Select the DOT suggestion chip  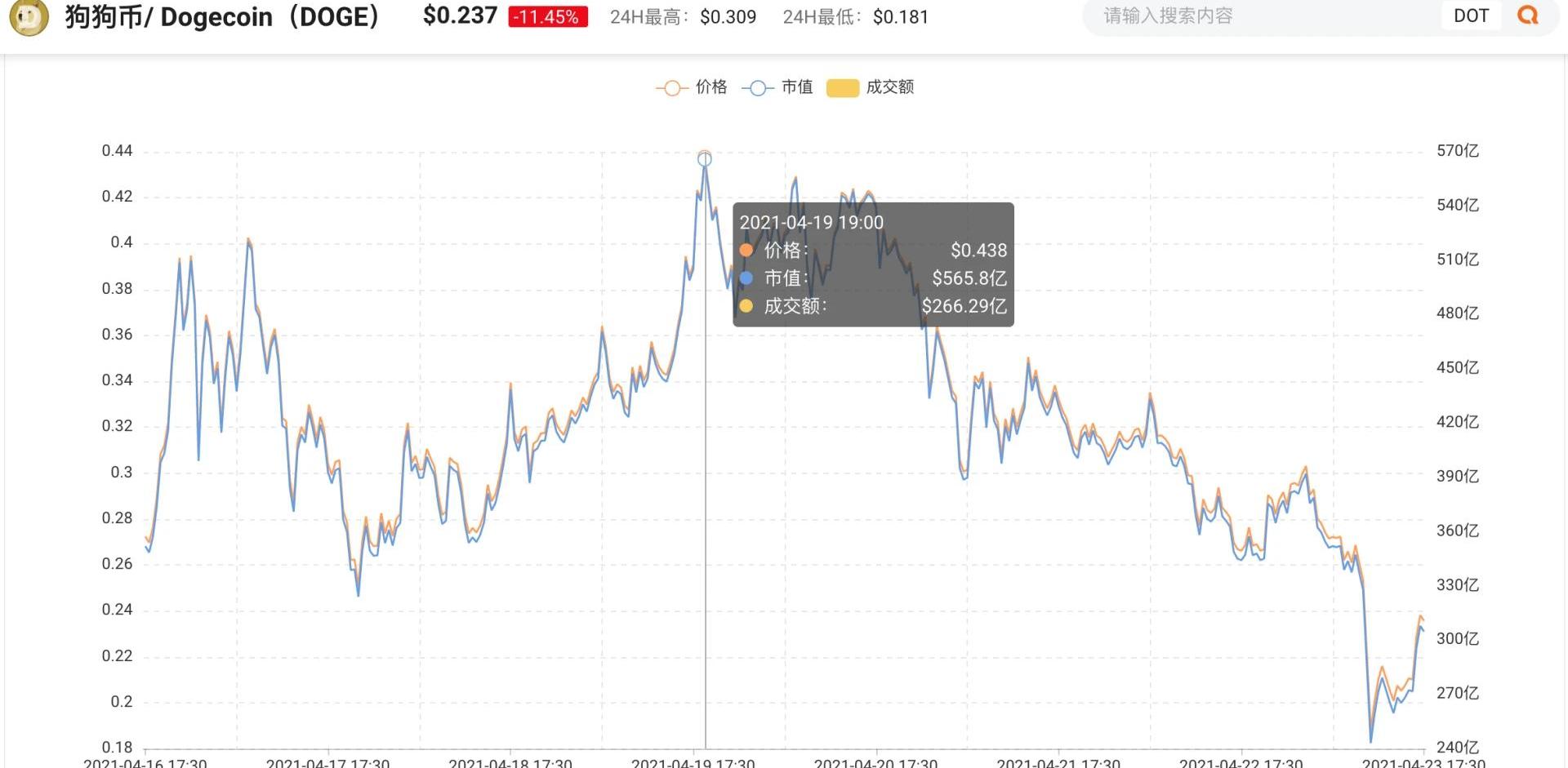(x=1471, y=16)
